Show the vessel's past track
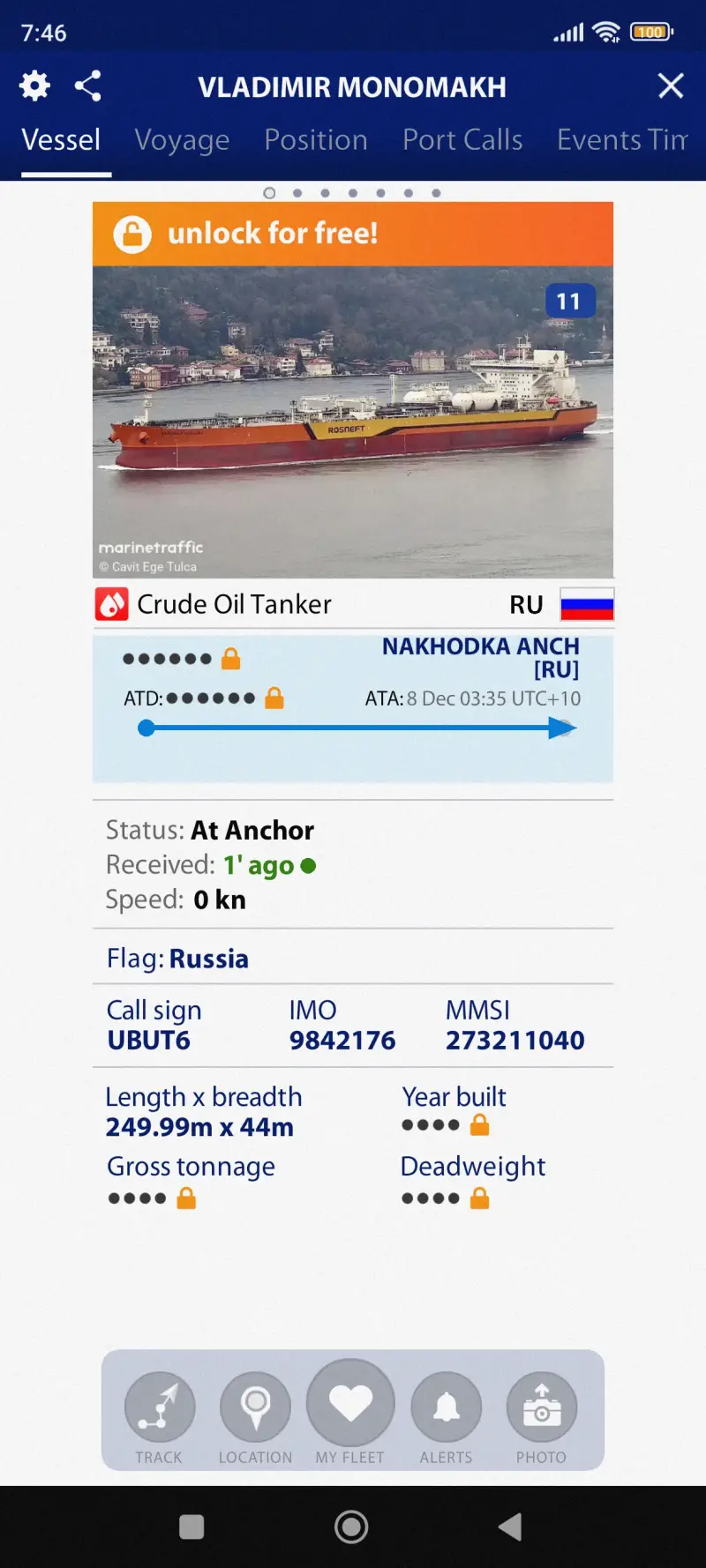 point(160,1407)
